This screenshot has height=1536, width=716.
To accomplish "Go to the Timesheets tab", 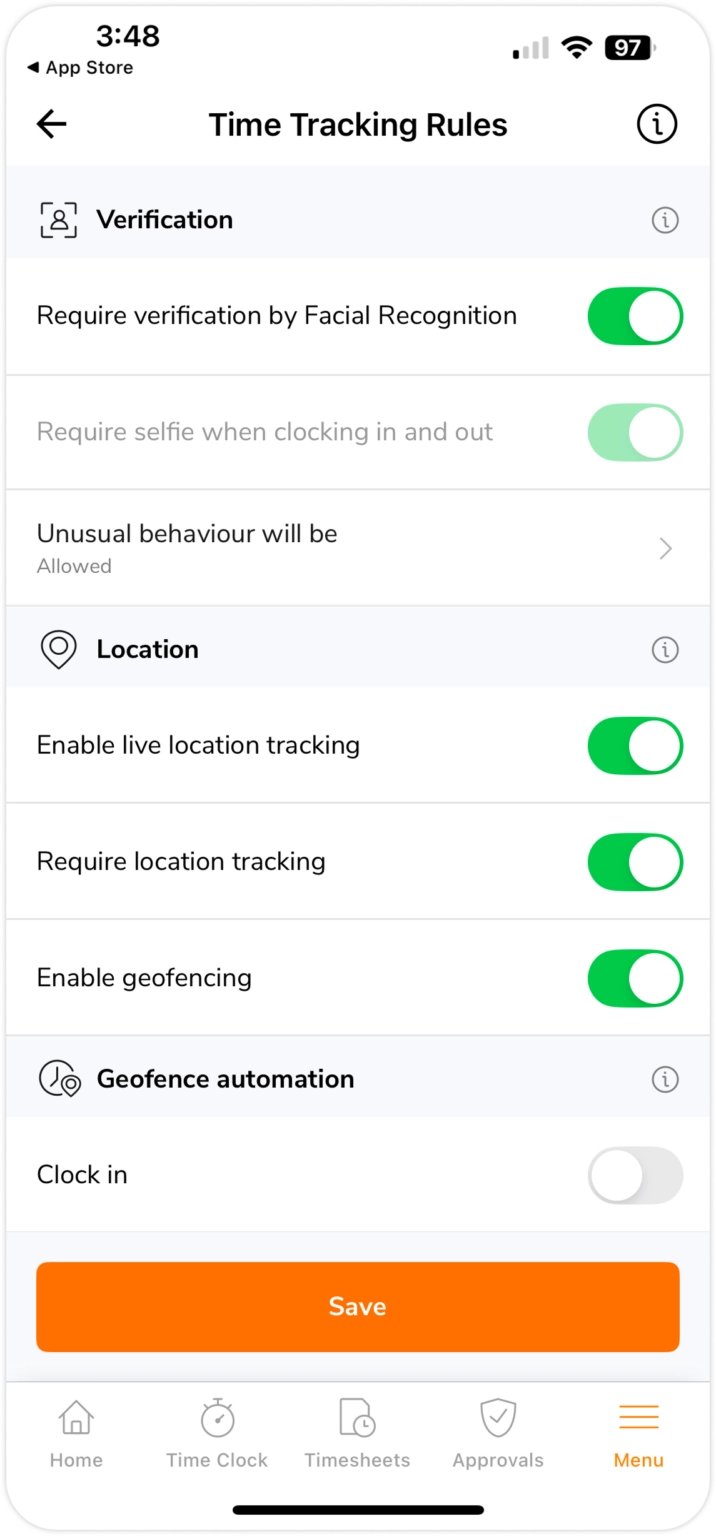I will click(x=357, y=1434).
